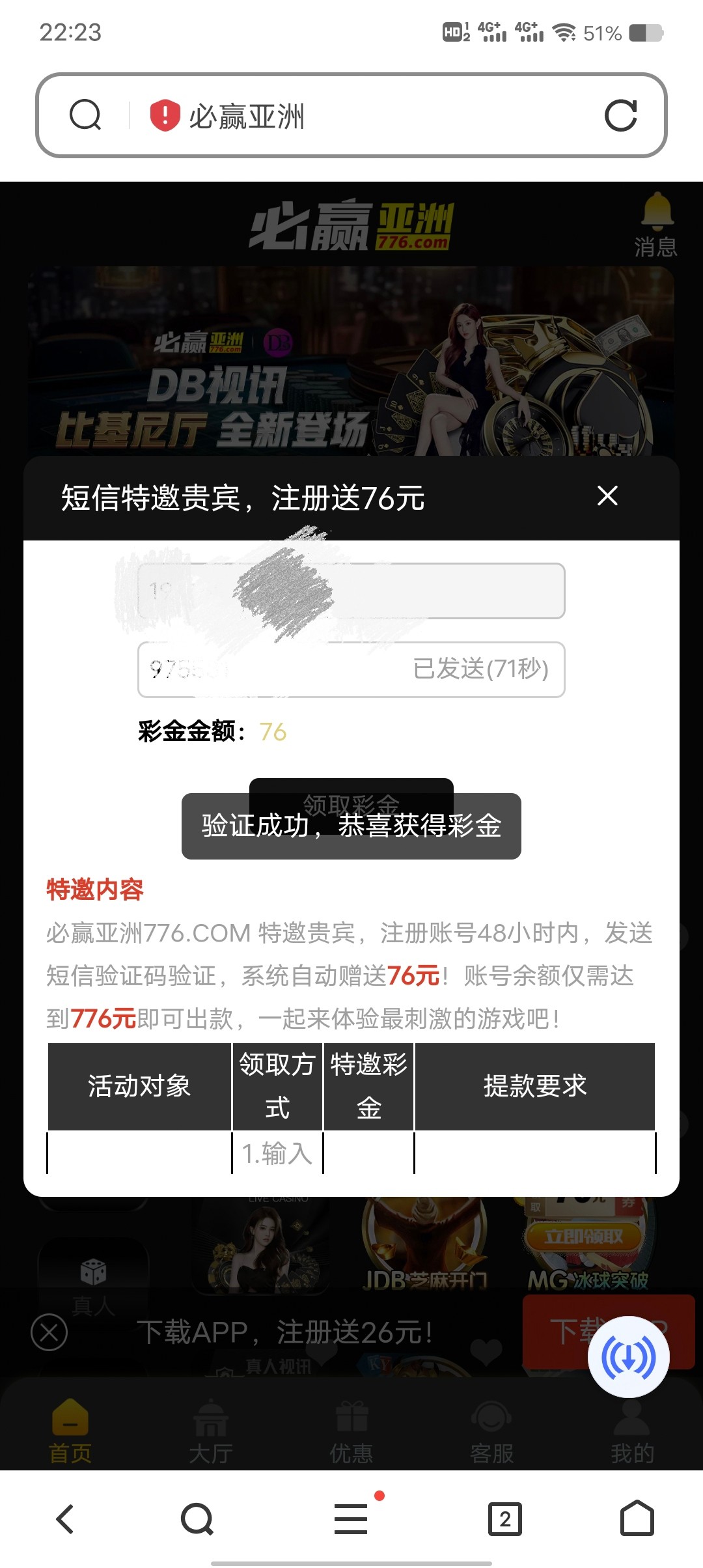Image resolution: width=703 pixels, height=1568 pixels.
Task: Go to the browser home page
Action: point(637,1519)
